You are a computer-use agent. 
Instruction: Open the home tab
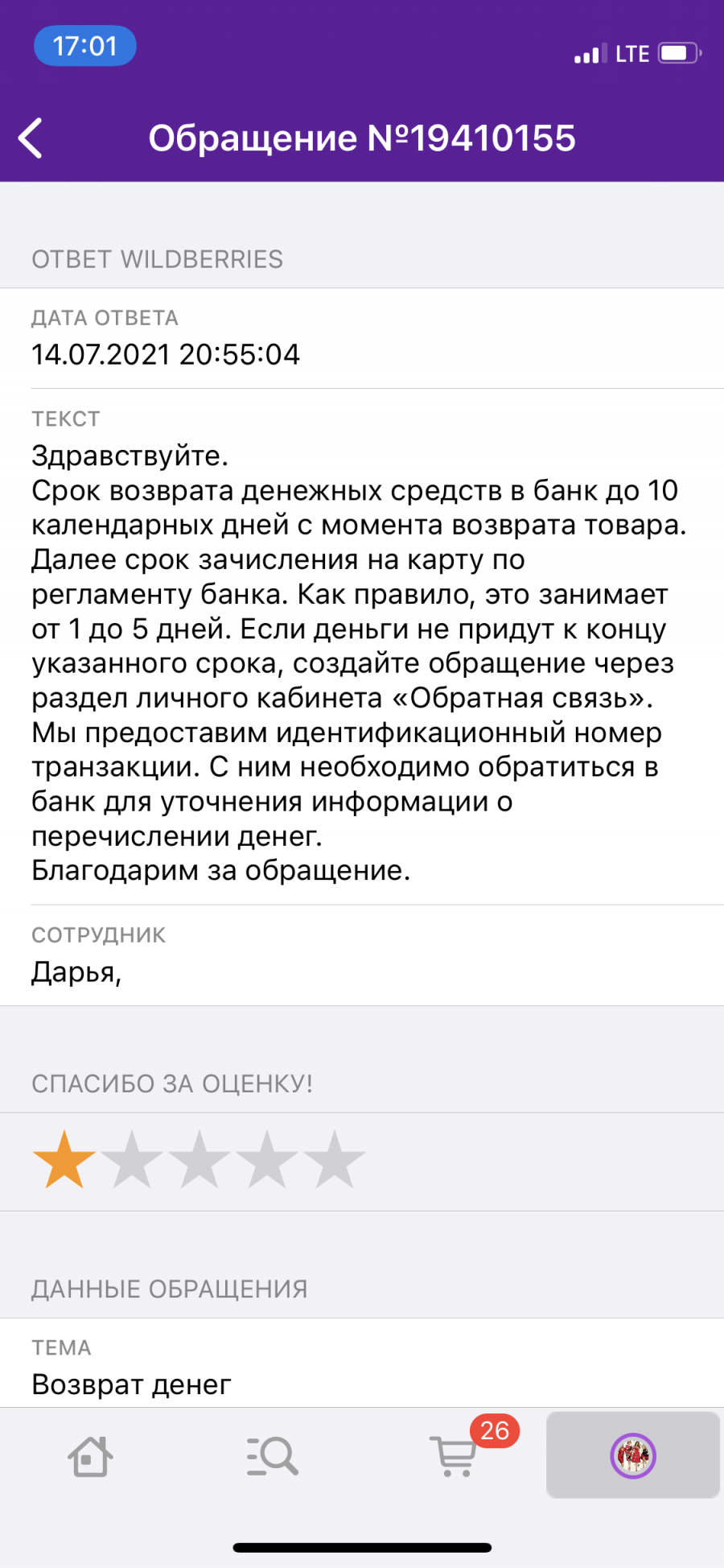click(x=90, y=1456)
